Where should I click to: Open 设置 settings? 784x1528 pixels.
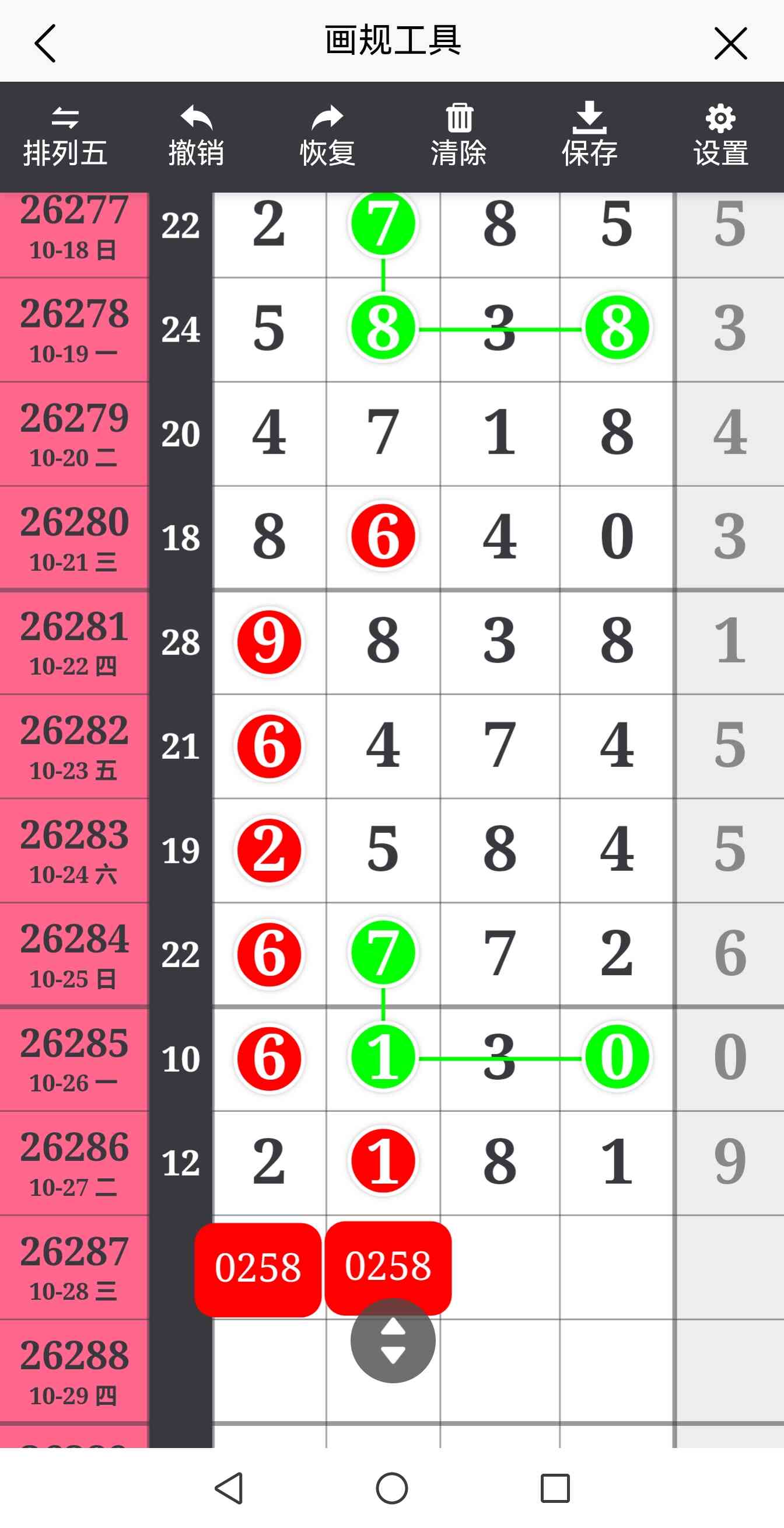point(720,137)
